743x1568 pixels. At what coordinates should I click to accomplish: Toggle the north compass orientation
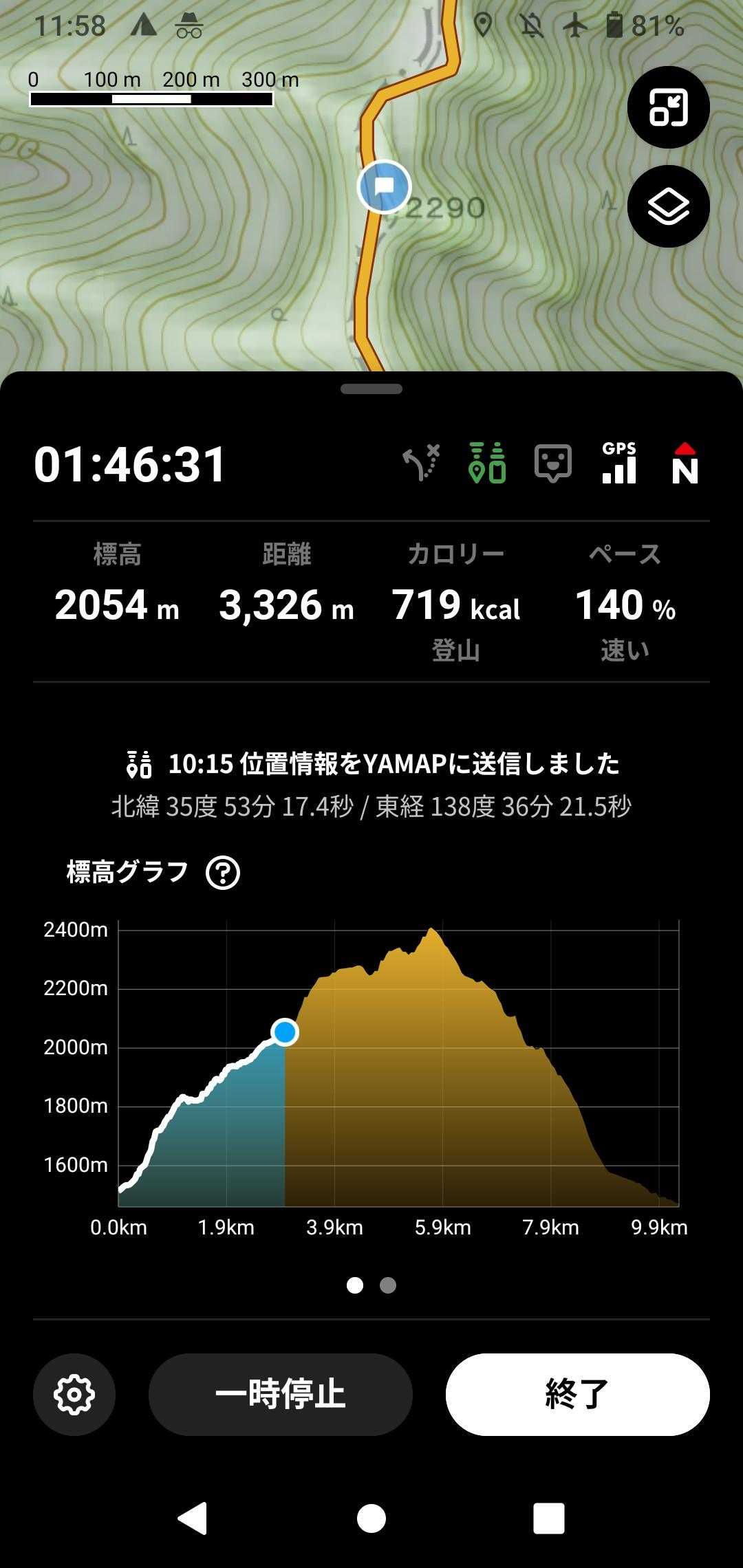(x=685, y=463)
